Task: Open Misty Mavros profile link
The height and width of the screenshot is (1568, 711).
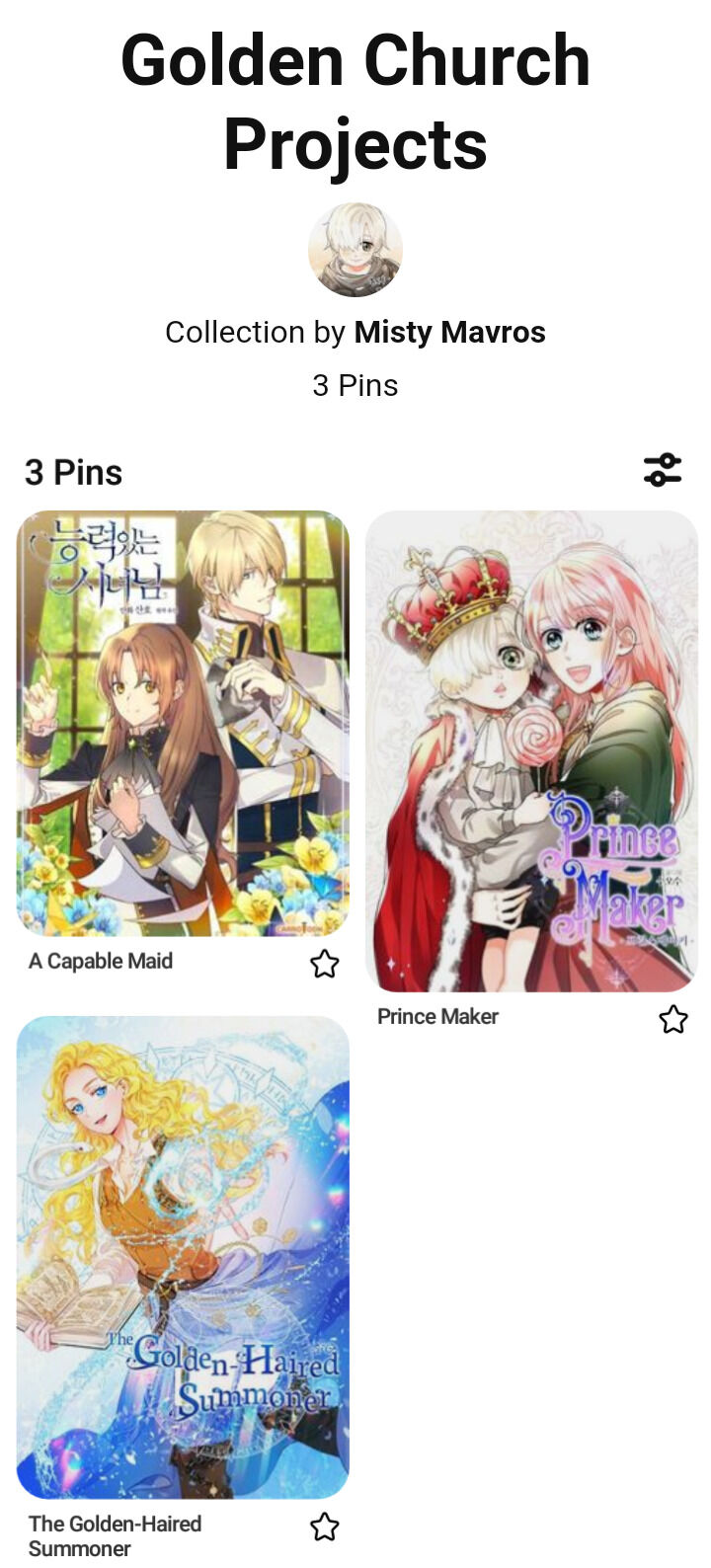Action: coord(449,333)
